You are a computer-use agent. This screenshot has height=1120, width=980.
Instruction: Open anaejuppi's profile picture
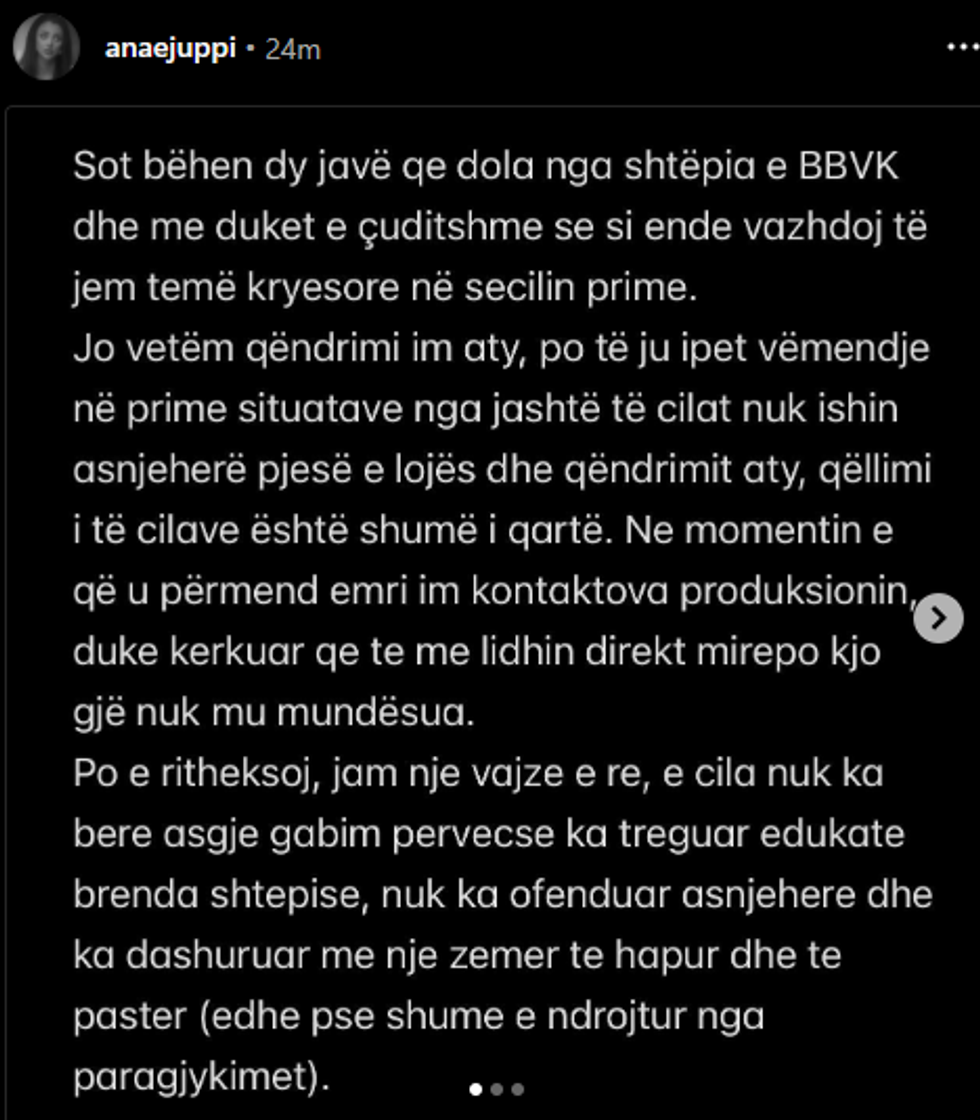(46, 47)
